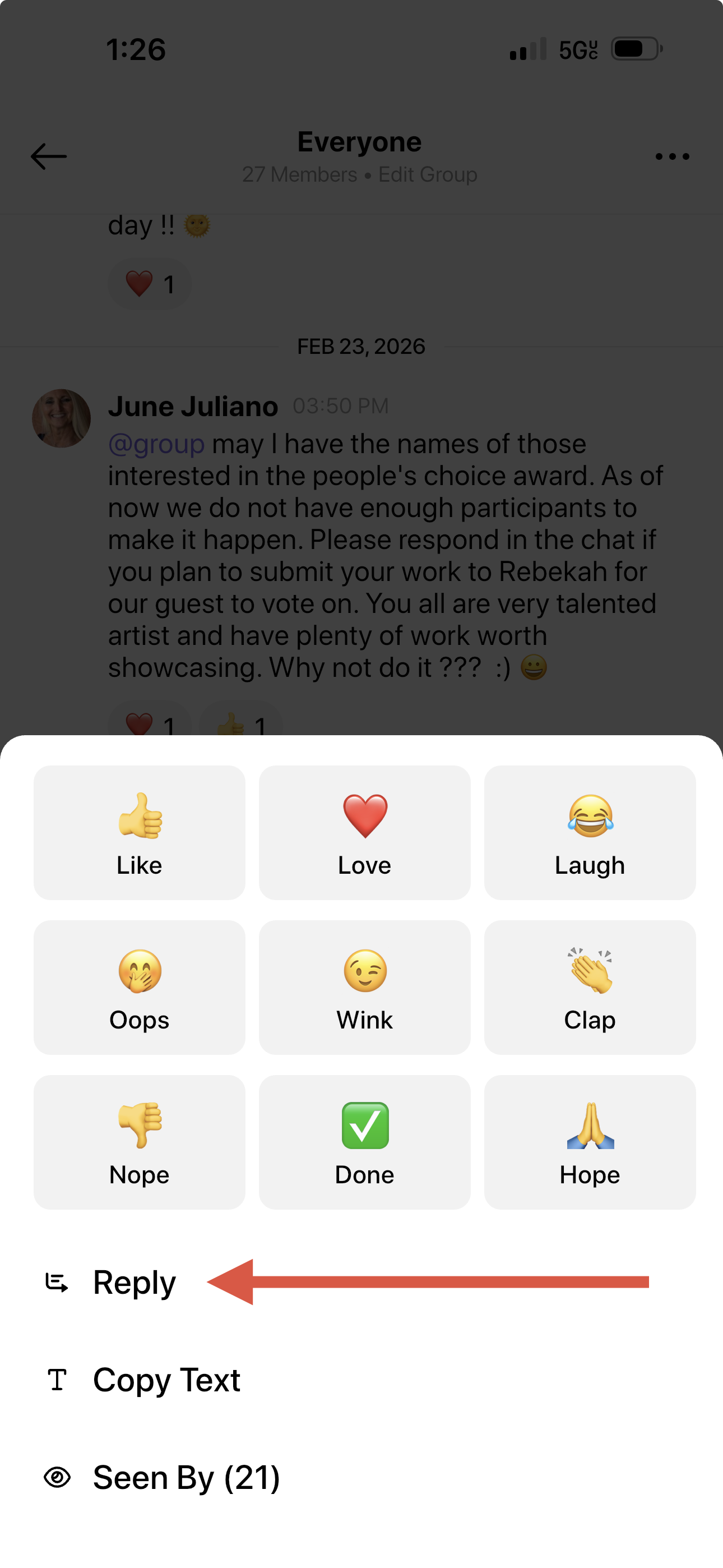The width and height of the screenshot is (723, 1568).
Task: Send a Clap reaction
Action: (590, 986)
